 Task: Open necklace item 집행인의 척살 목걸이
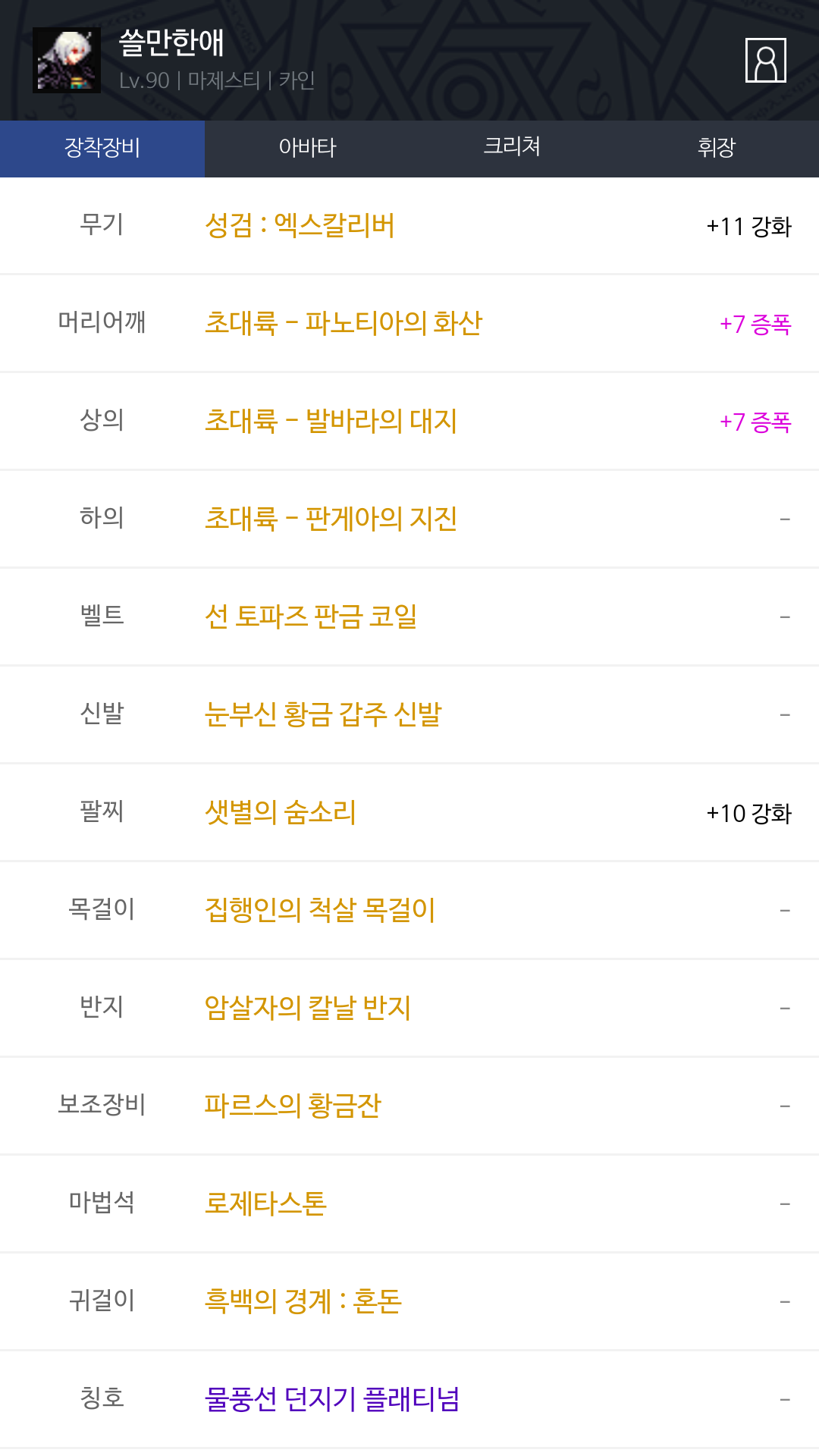point(320,911)
